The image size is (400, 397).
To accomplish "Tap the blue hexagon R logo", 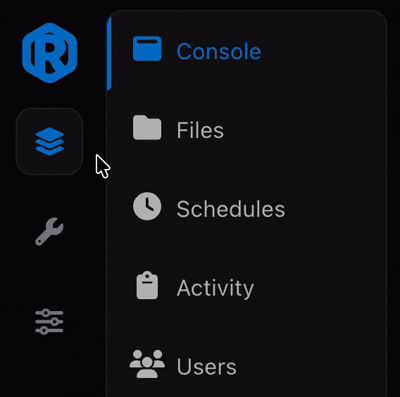I will click(50, 53).
